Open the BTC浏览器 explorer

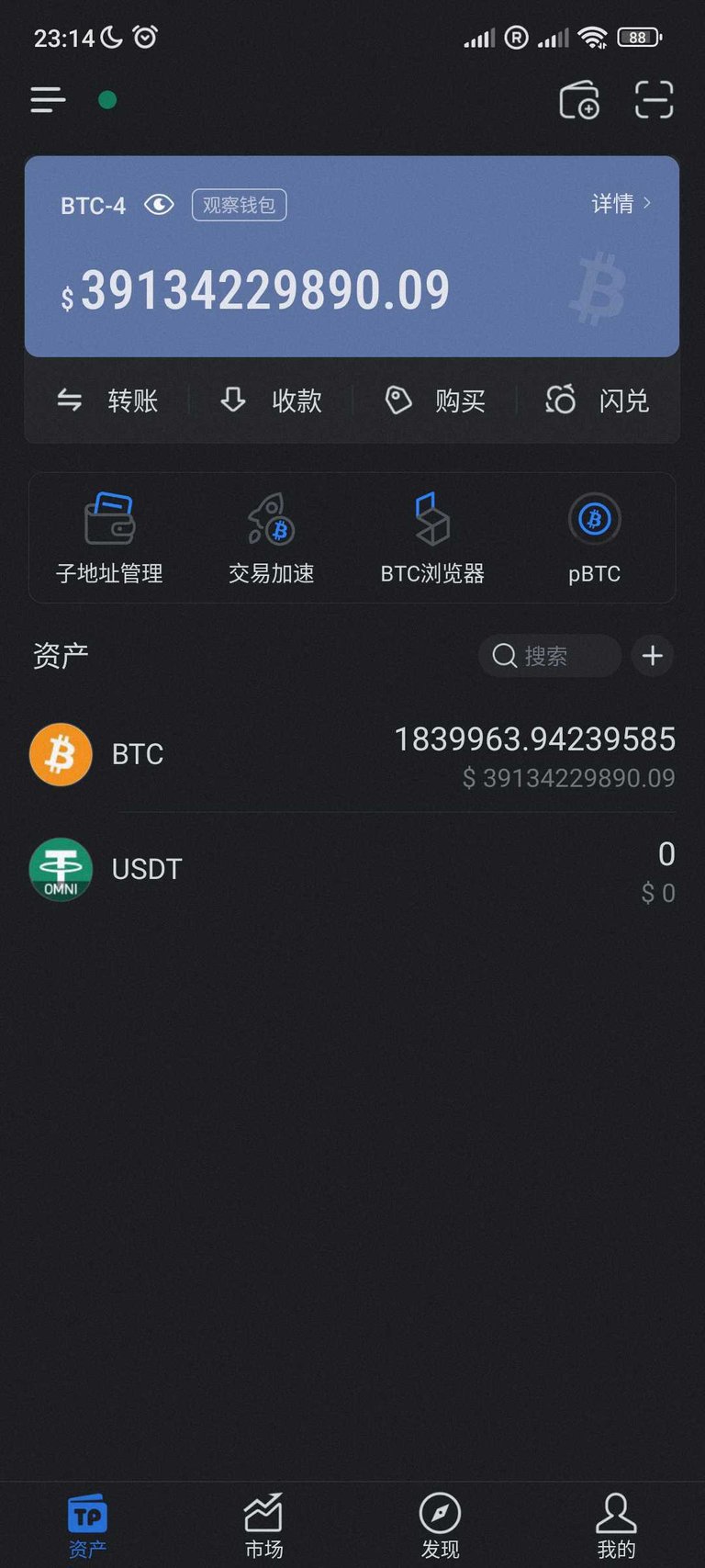[x=432, y=537]
